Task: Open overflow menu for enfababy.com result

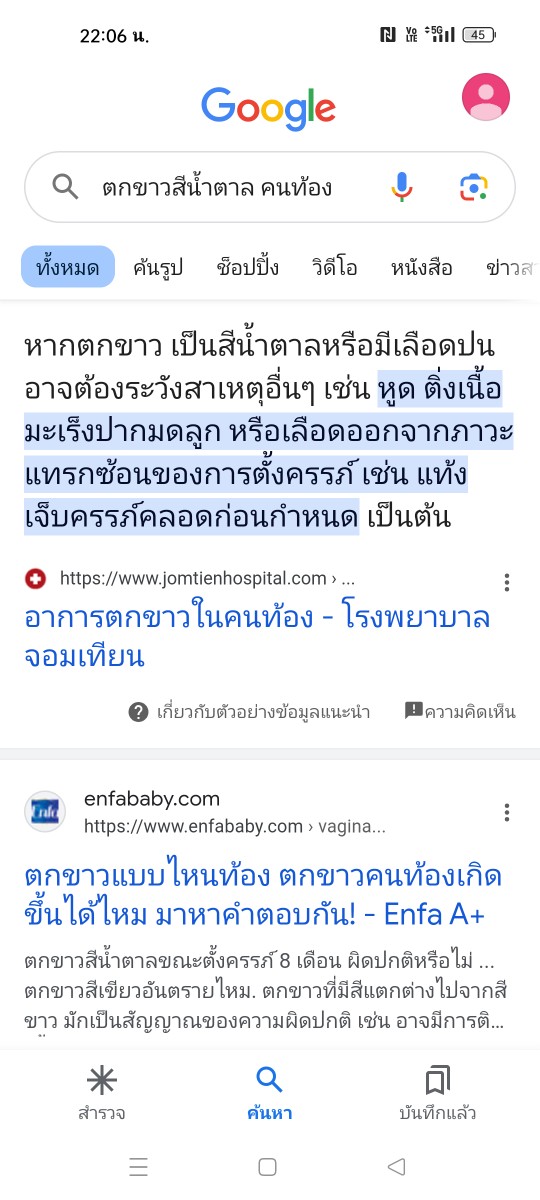Action: [x=508, y=811]
